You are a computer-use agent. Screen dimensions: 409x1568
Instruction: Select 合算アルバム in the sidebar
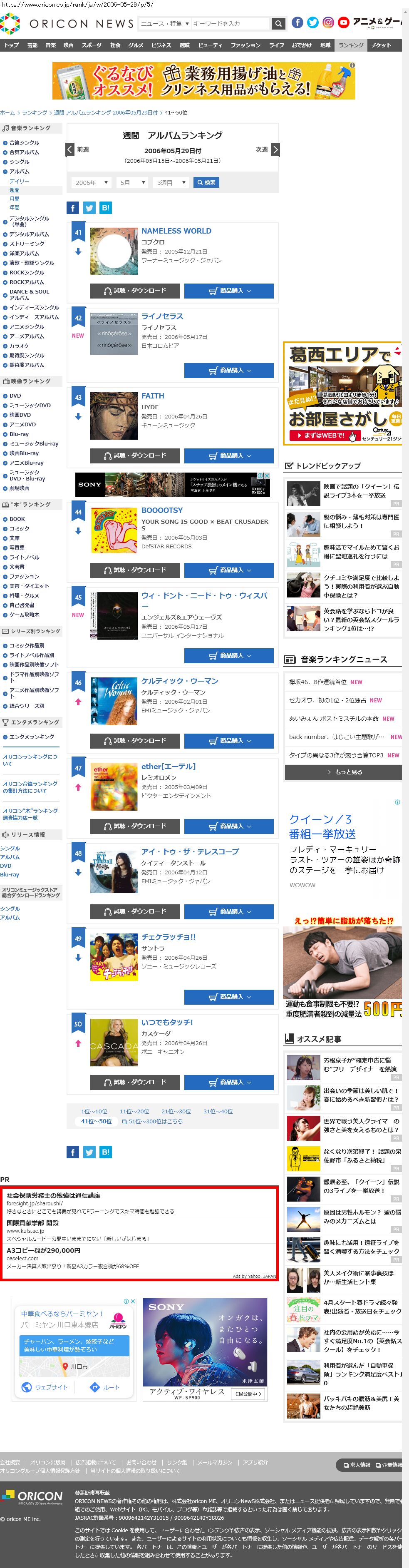(24, 152)
